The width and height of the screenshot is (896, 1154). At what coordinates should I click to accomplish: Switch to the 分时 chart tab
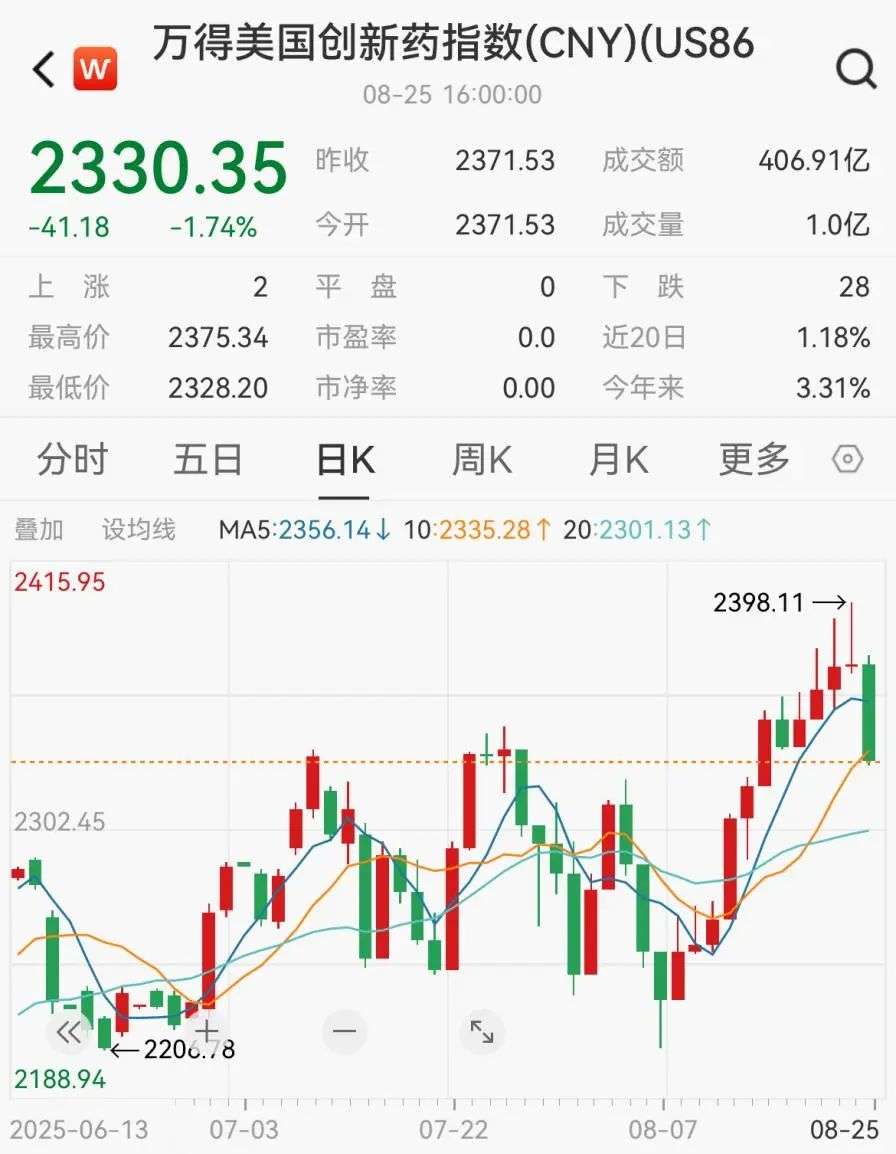[x=72, y=460]
